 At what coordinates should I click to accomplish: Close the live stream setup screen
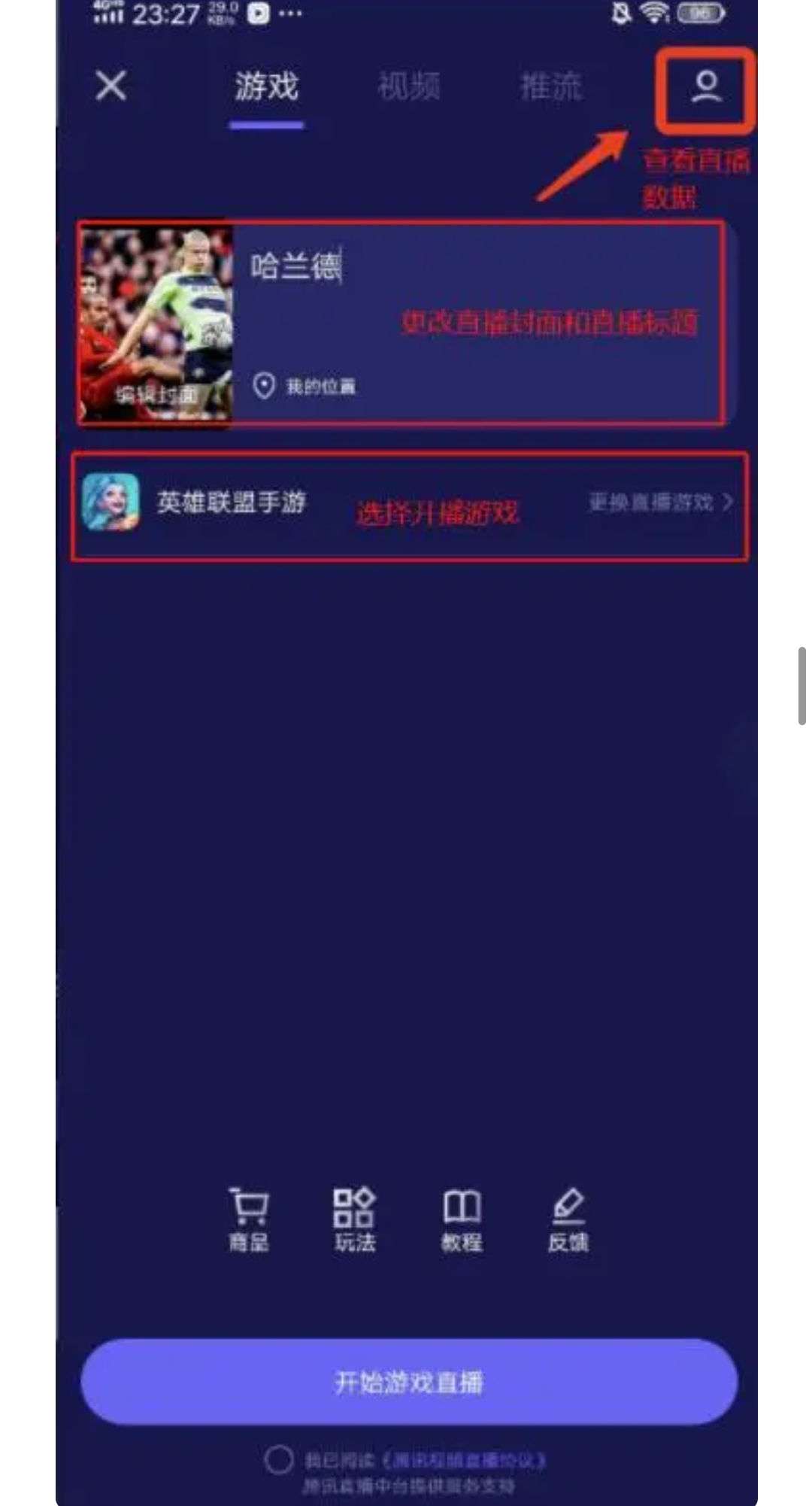(111, 86)
